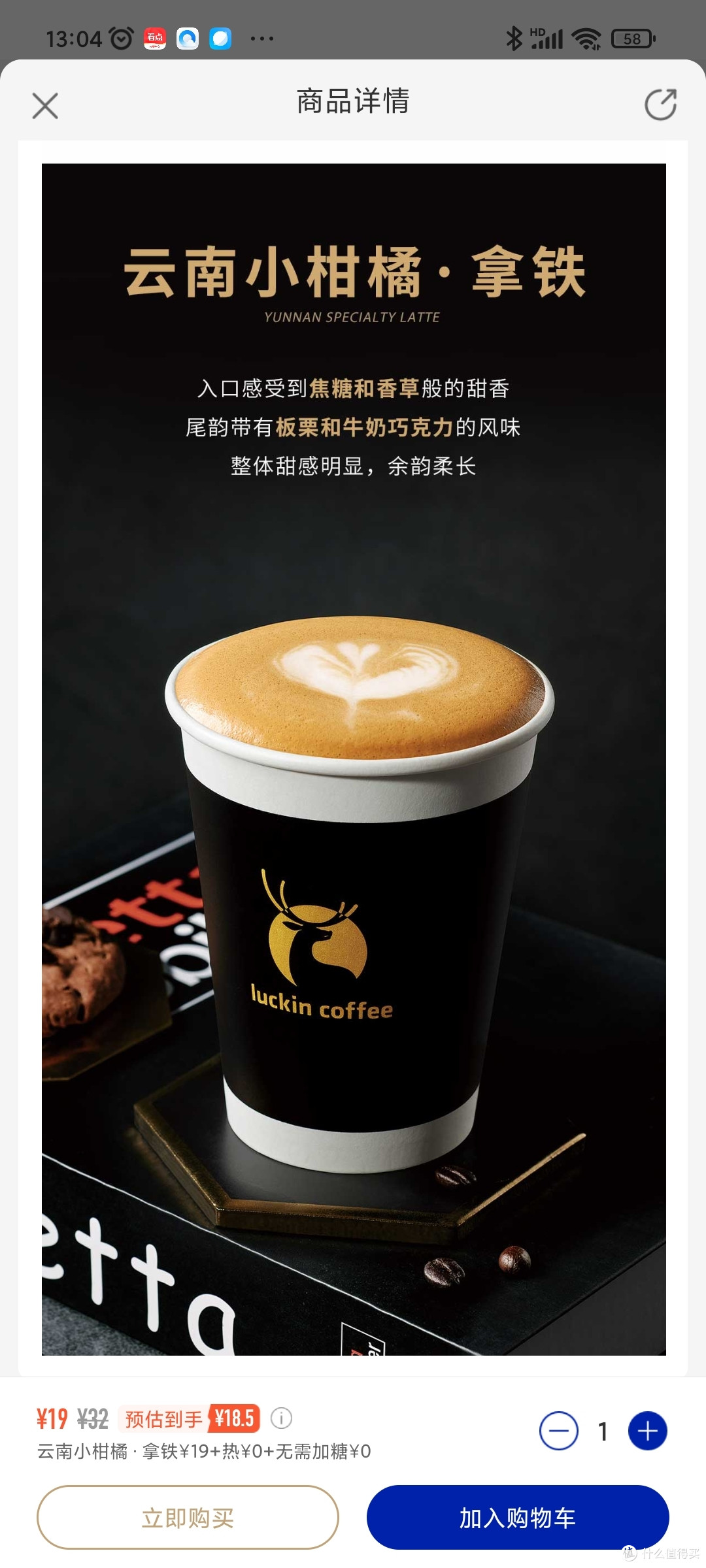
Task: Open the price info icon beside ¥18.5
Action: click(281, 1418)
